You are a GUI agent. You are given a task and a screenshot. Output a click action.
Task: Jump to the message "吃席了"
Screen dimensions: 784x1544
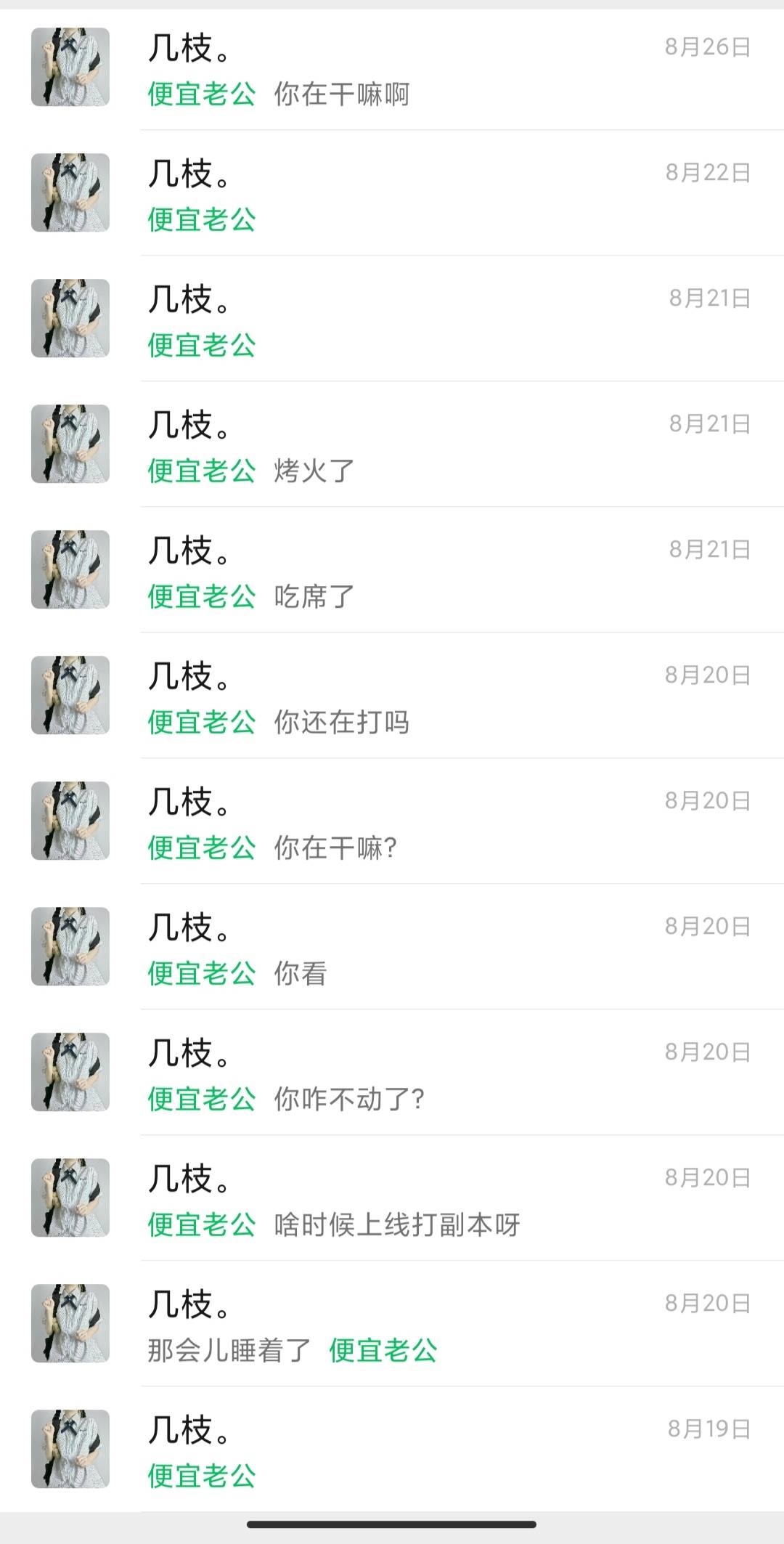click(x=392, y=572)
